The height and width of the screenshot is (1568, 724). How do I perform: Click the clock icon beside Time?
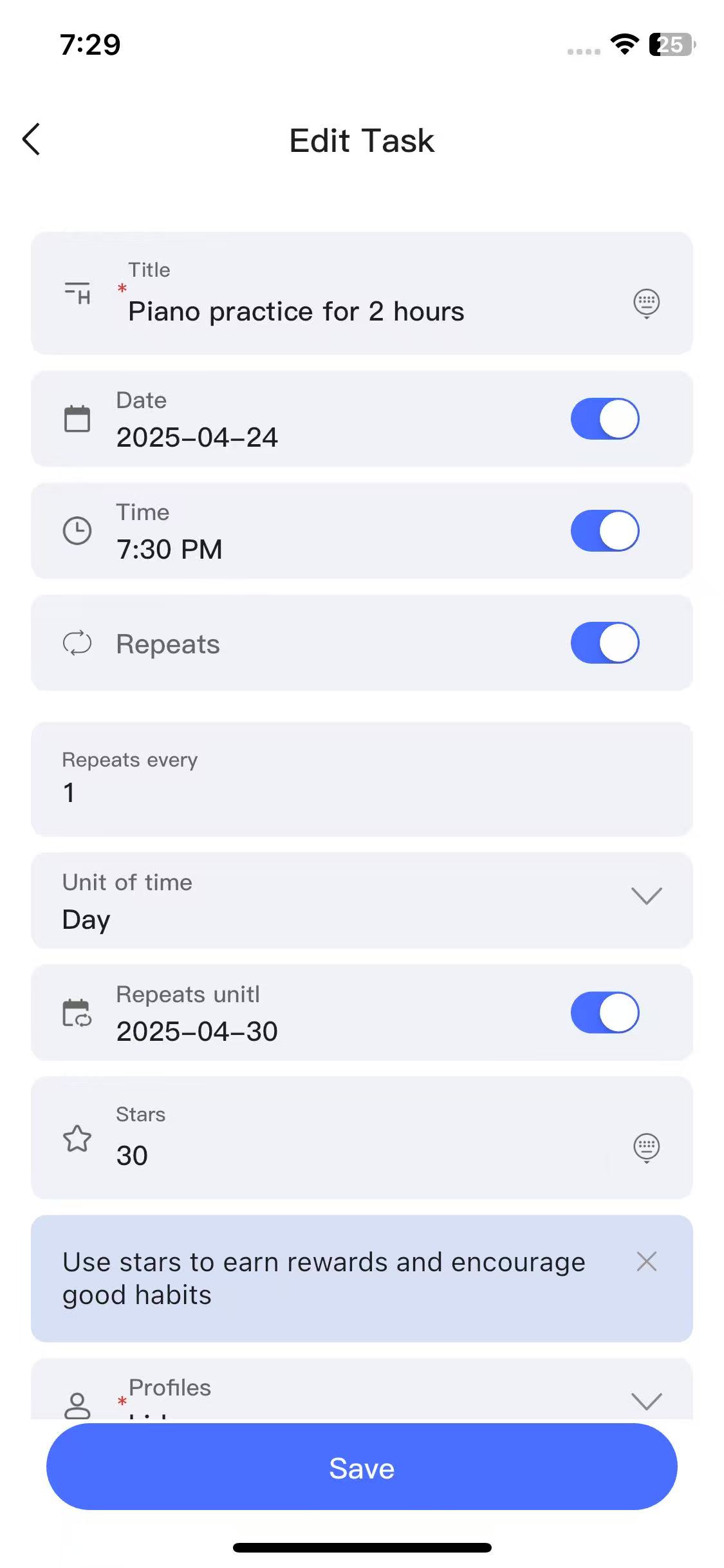tap(77, 530)
